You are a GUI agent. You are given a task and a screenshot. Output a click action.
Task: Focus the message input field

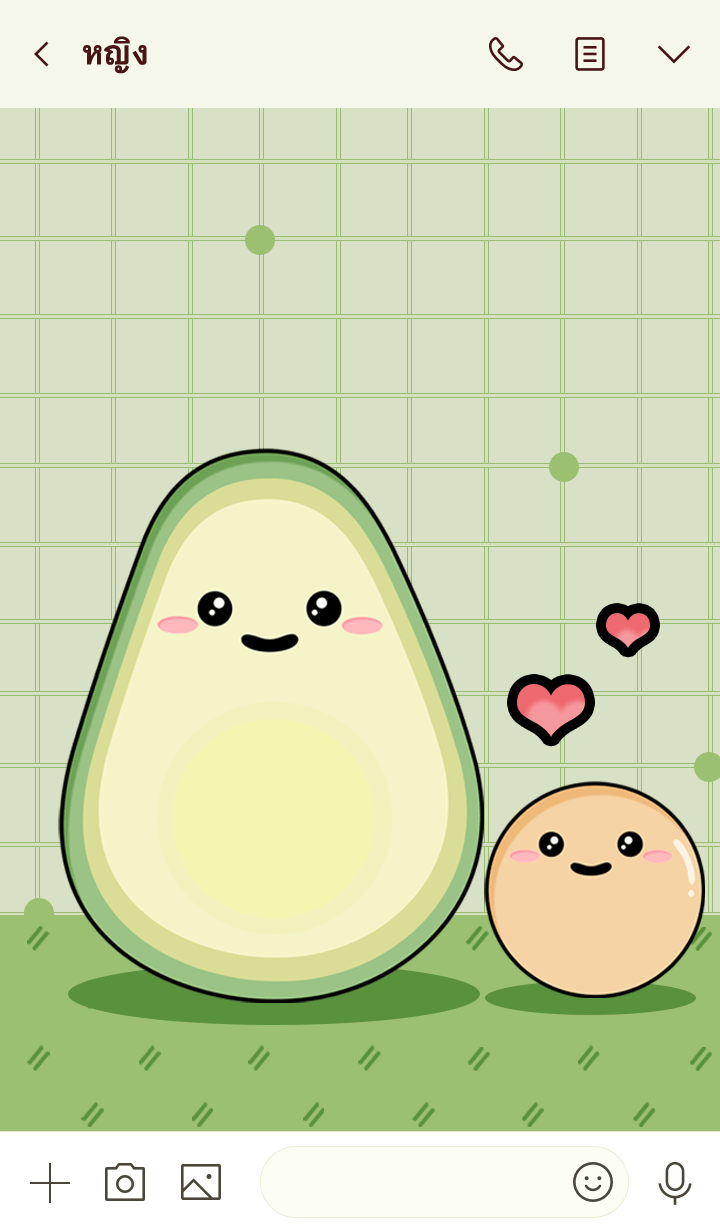(410, 1182)
